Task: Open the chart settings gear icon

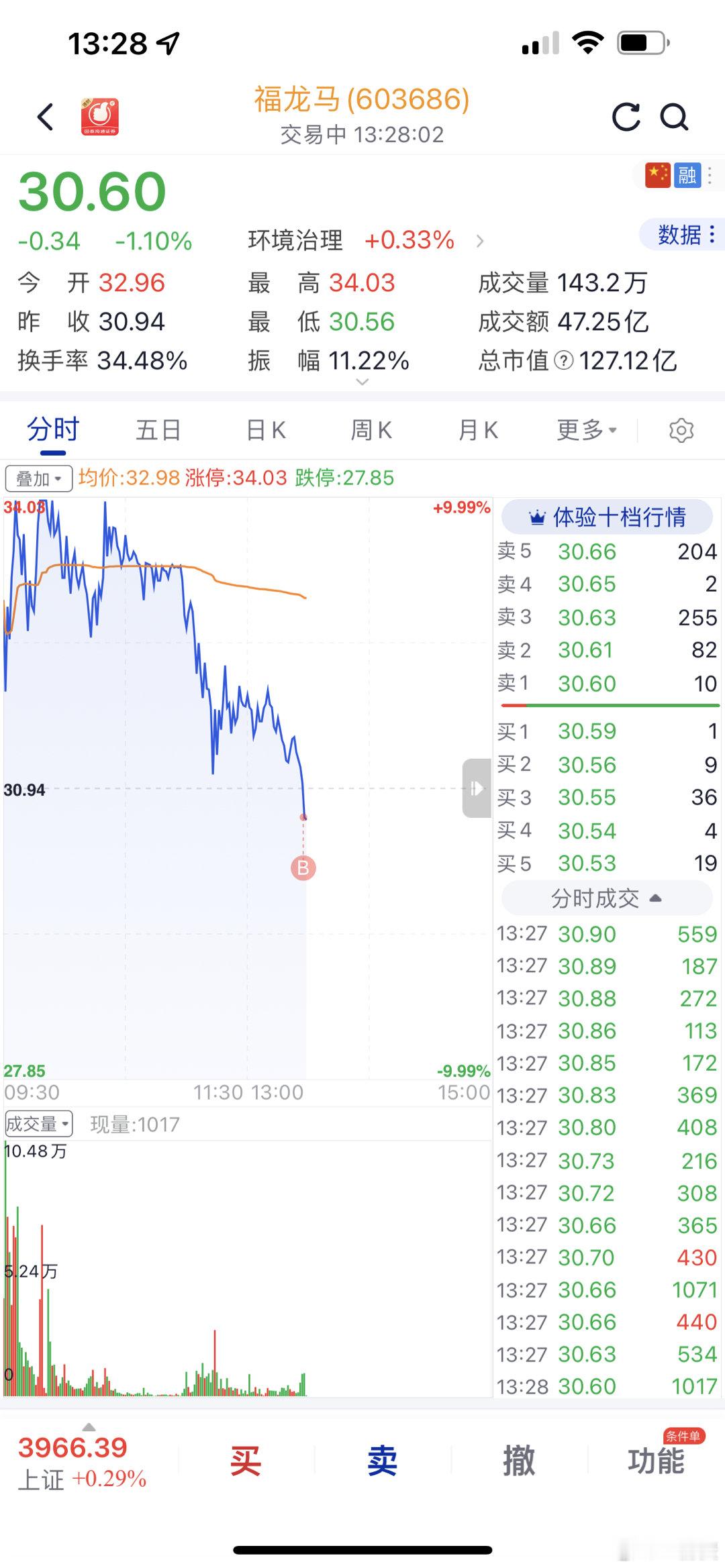Action: pos(682,430)
